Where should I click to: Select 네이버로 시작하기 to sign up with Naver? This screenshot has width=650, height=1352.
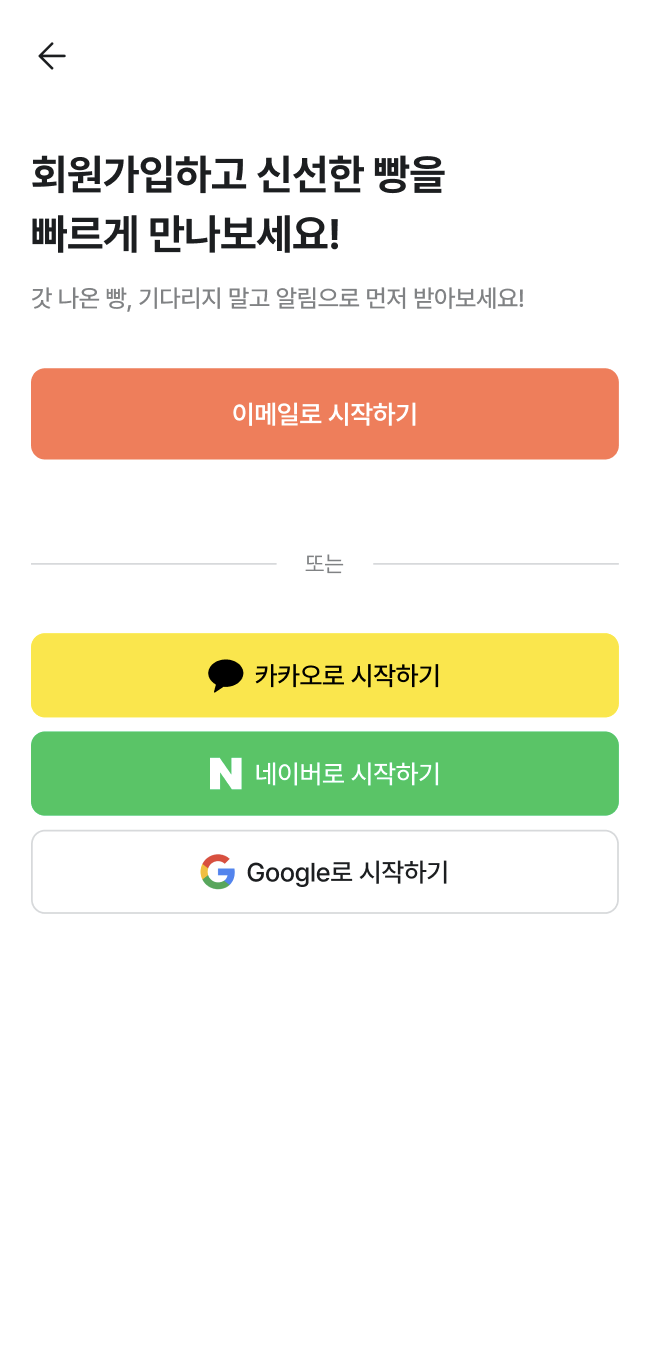(x=325, y=773)
